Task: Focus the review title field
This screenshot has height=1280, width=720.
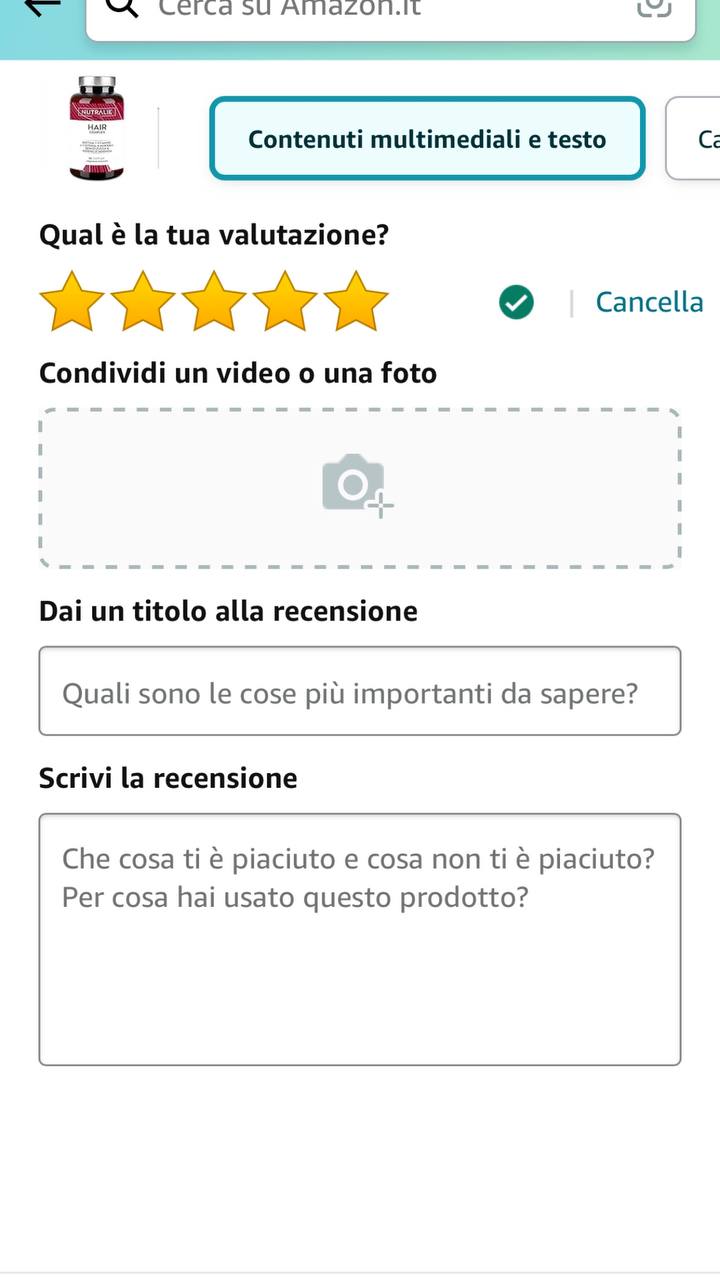Action: point(359,692)
